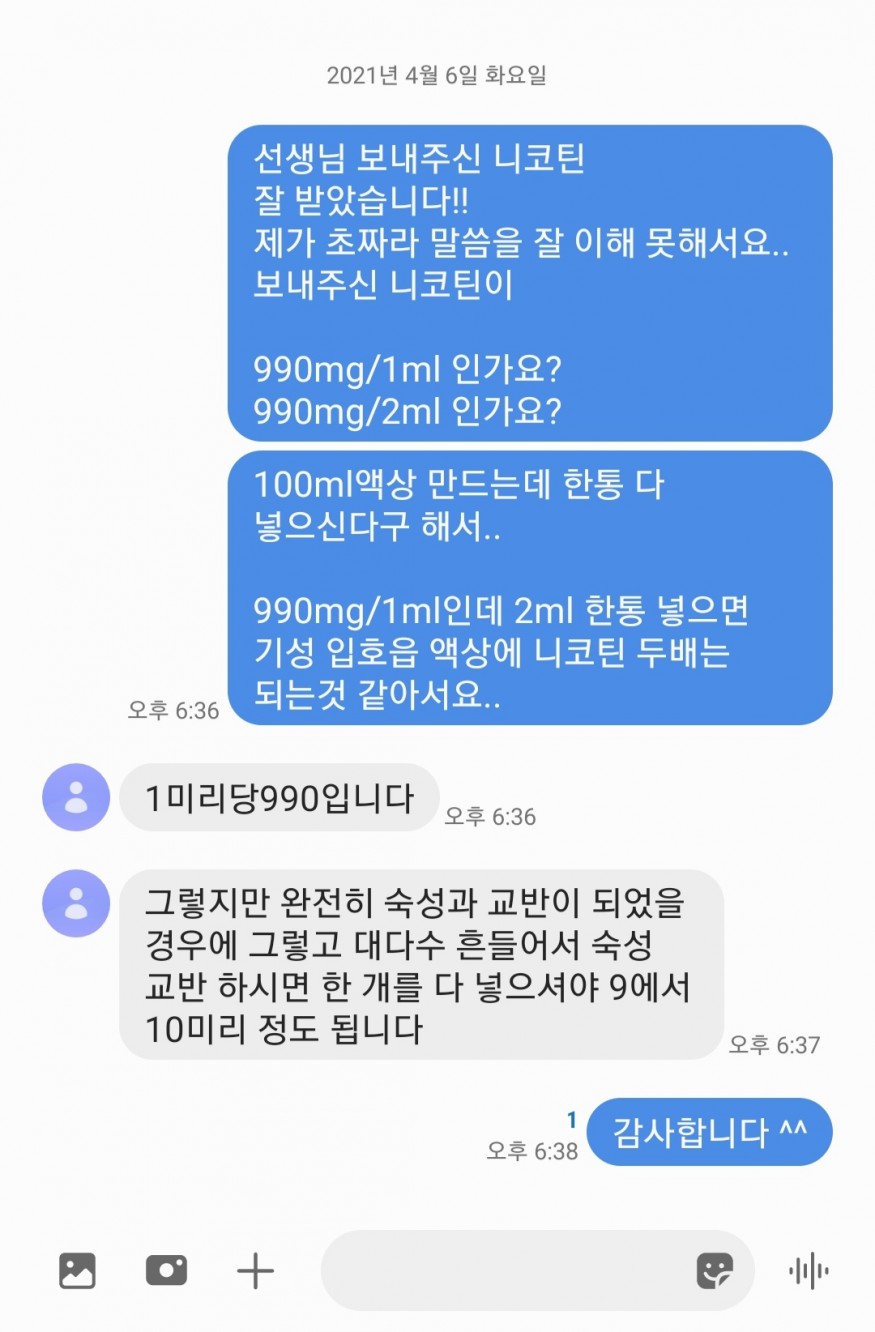The image size is (875, 1332).
Task: Open the camera to attach a photo
Action: 166,1270
